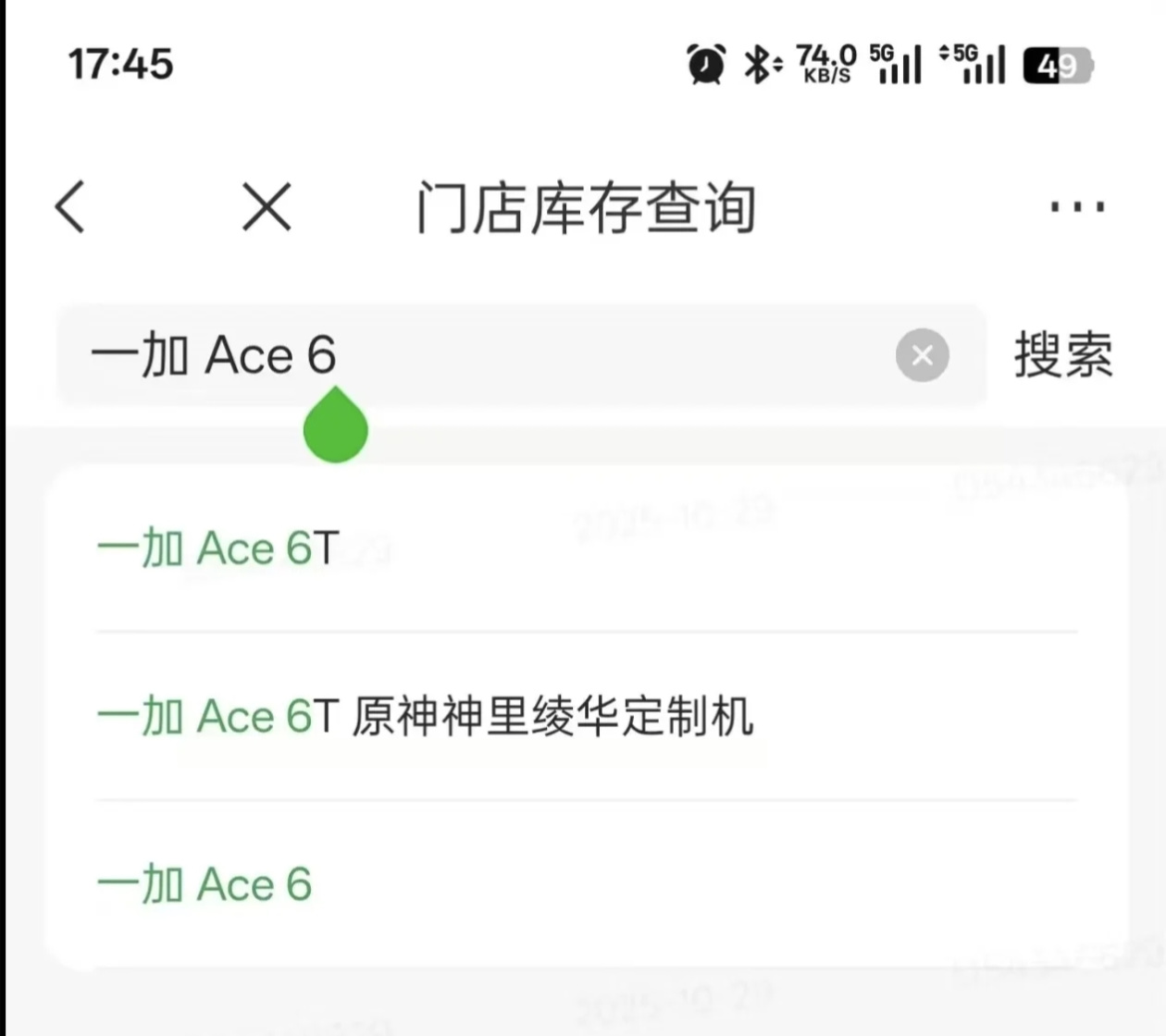Screen dimensions: 1166x1036
Task: Clear the search text
Action: (x=922, y=355)
